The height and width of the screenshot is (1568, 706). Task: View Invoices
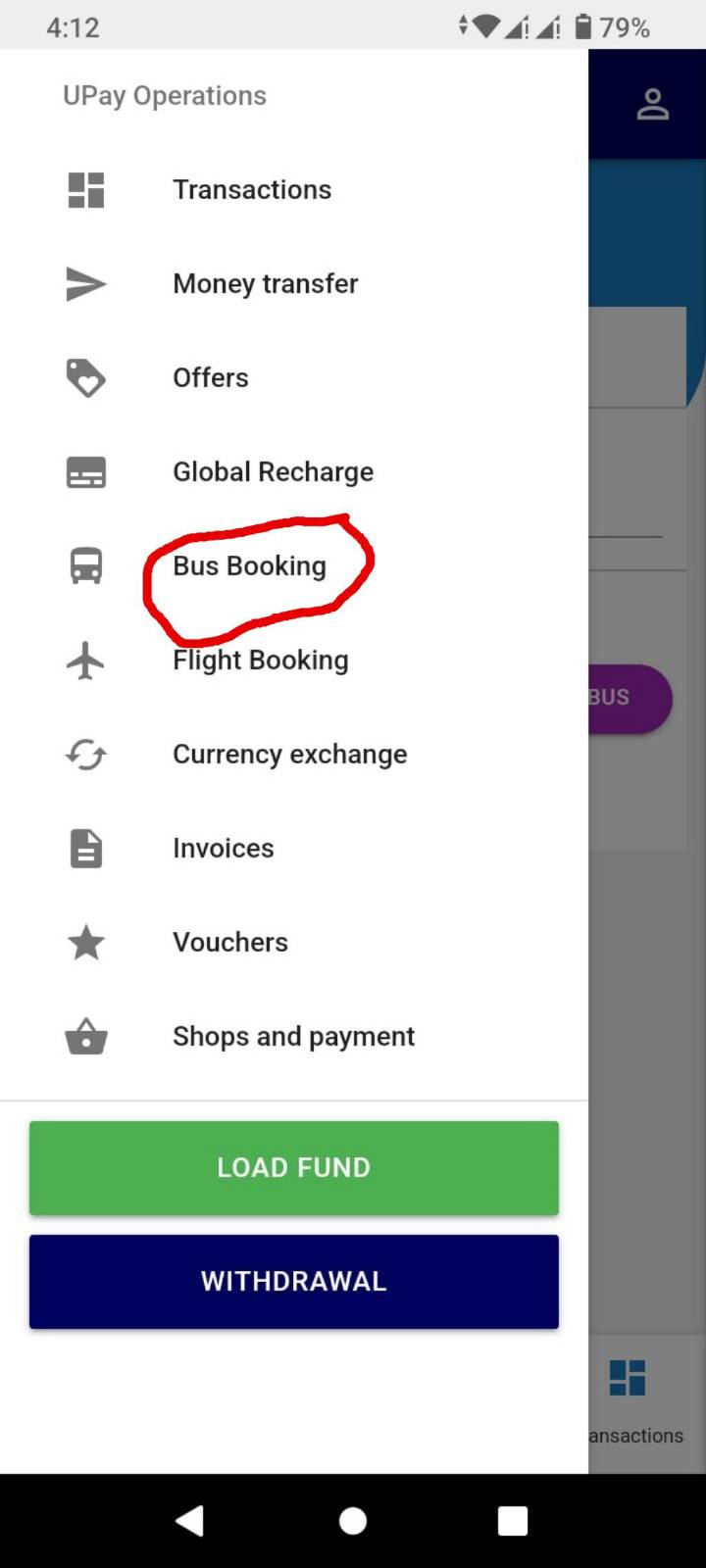(223, 849)
